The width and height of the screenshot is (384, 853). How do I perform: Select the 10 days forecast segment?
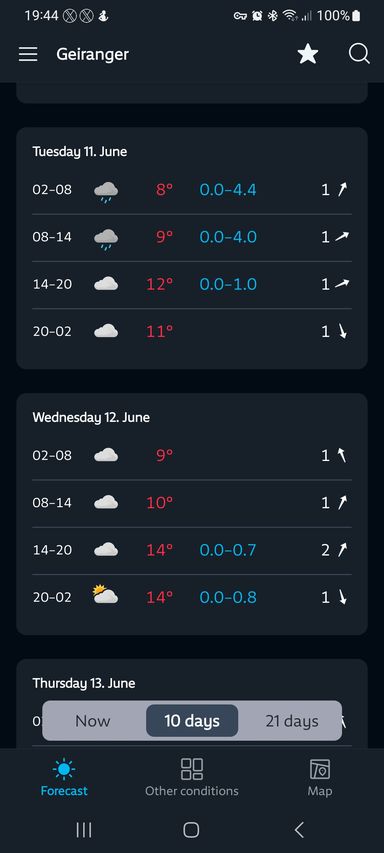(192, 721)
